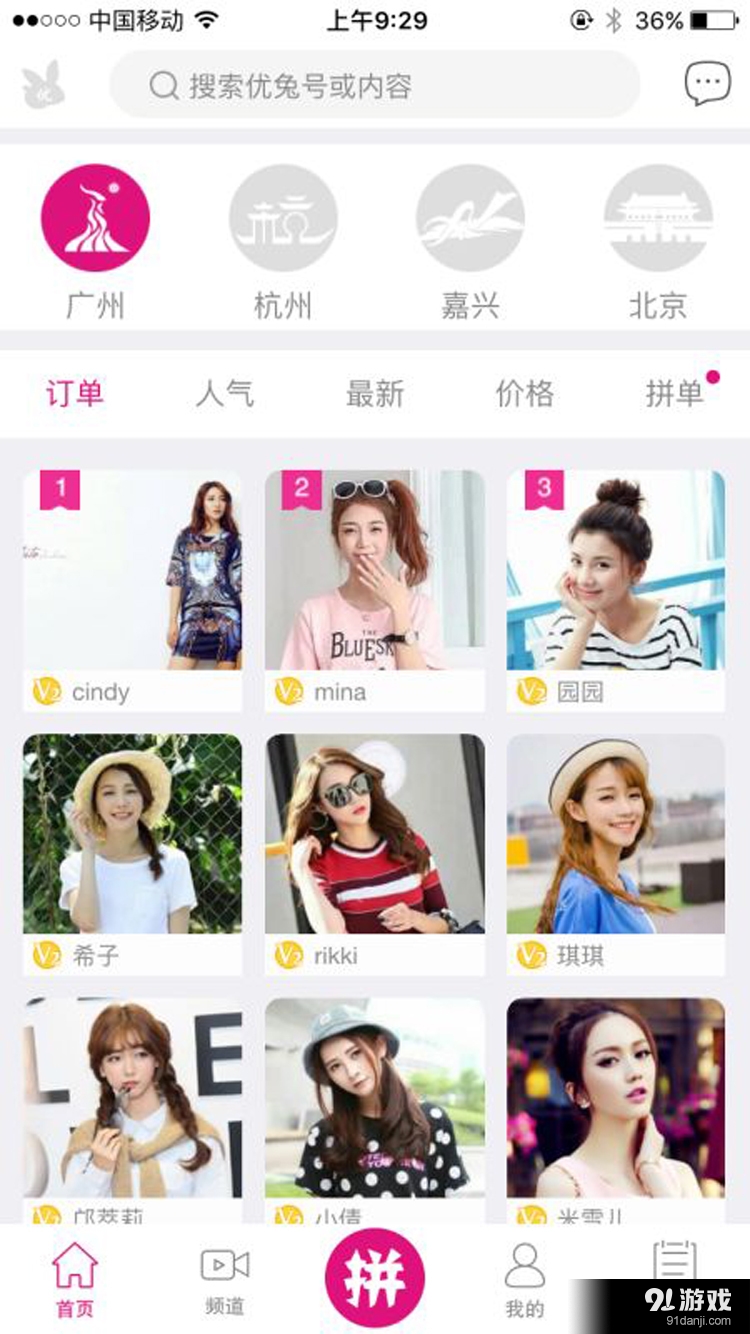The image size is (750, 1334).
Task: View mina's profile card
Action: (375, 590)
